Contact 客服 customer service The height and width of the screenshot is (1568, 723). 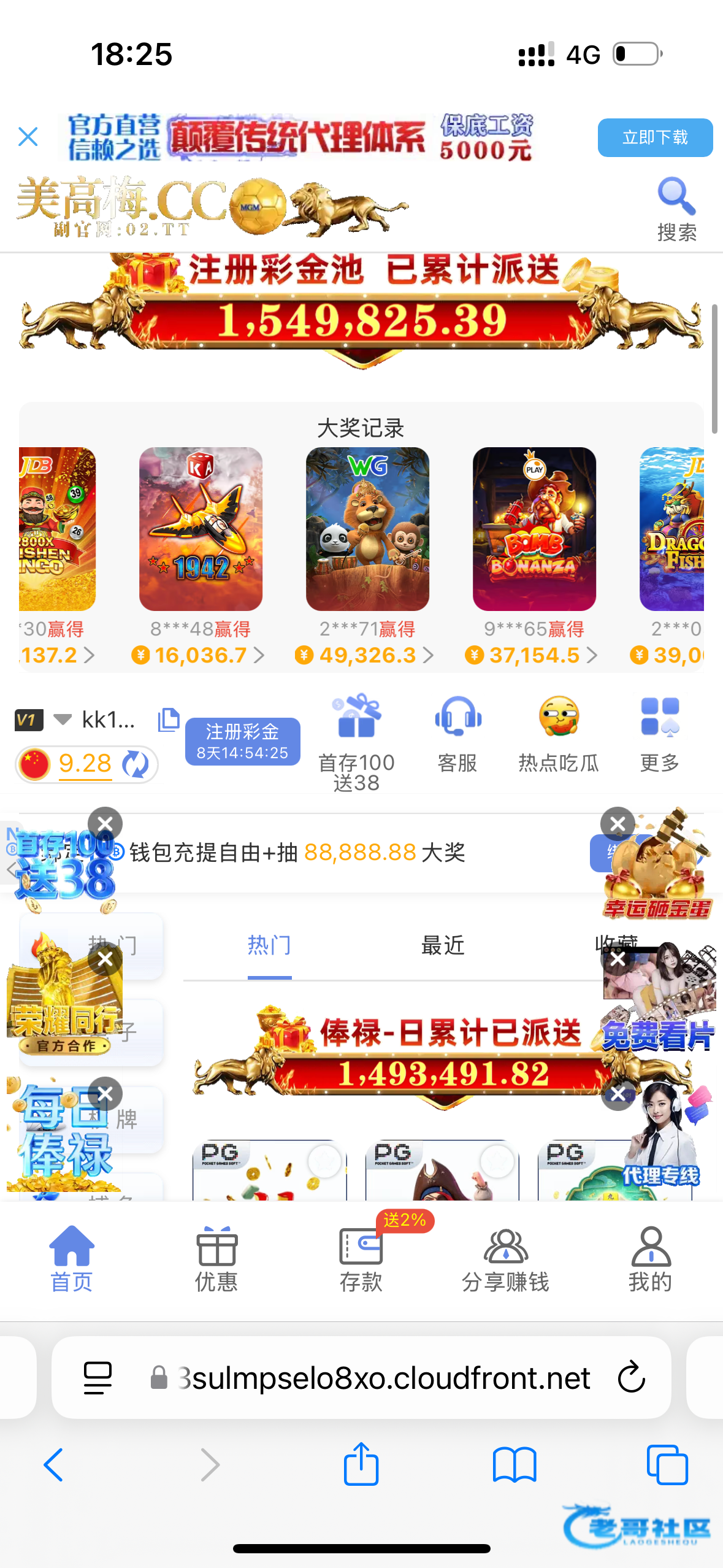(x=457, y=733)
